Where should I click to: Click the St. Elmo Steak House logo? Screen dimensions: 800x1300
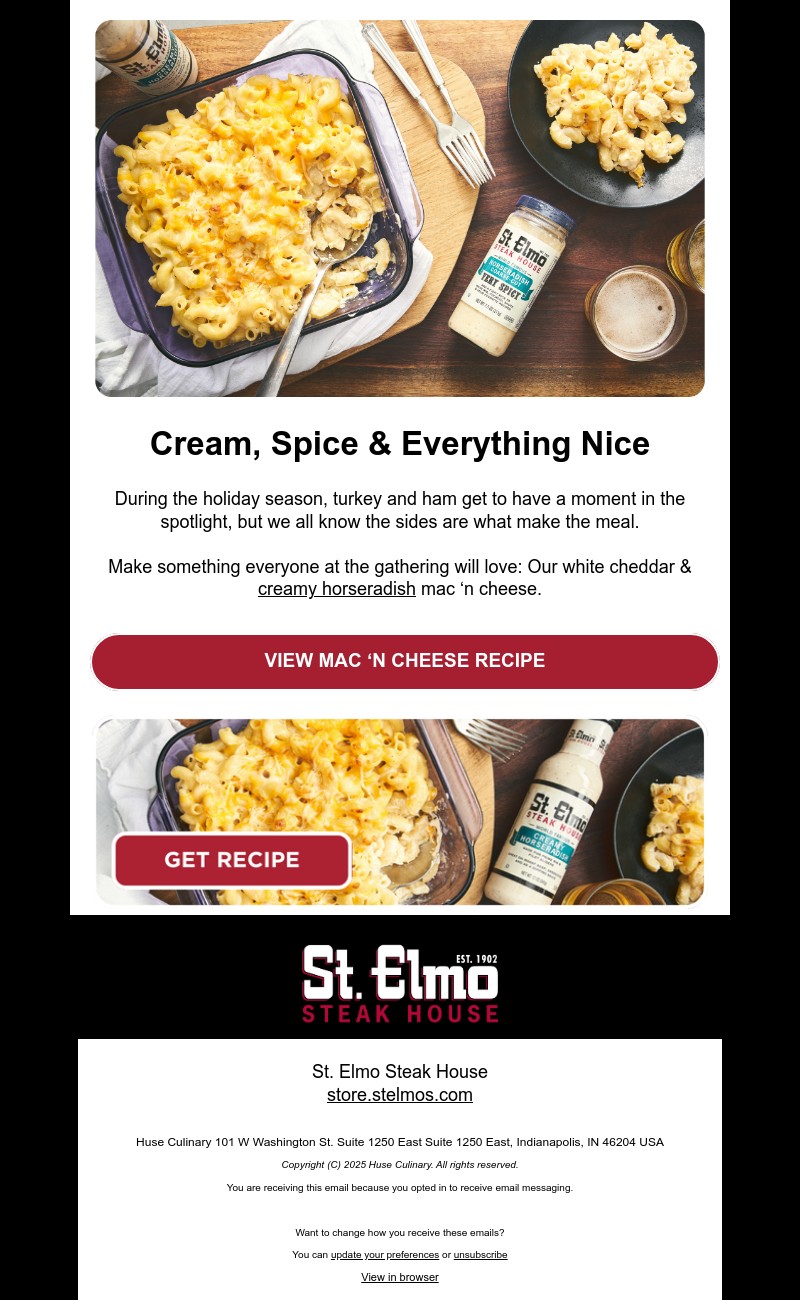400,982
